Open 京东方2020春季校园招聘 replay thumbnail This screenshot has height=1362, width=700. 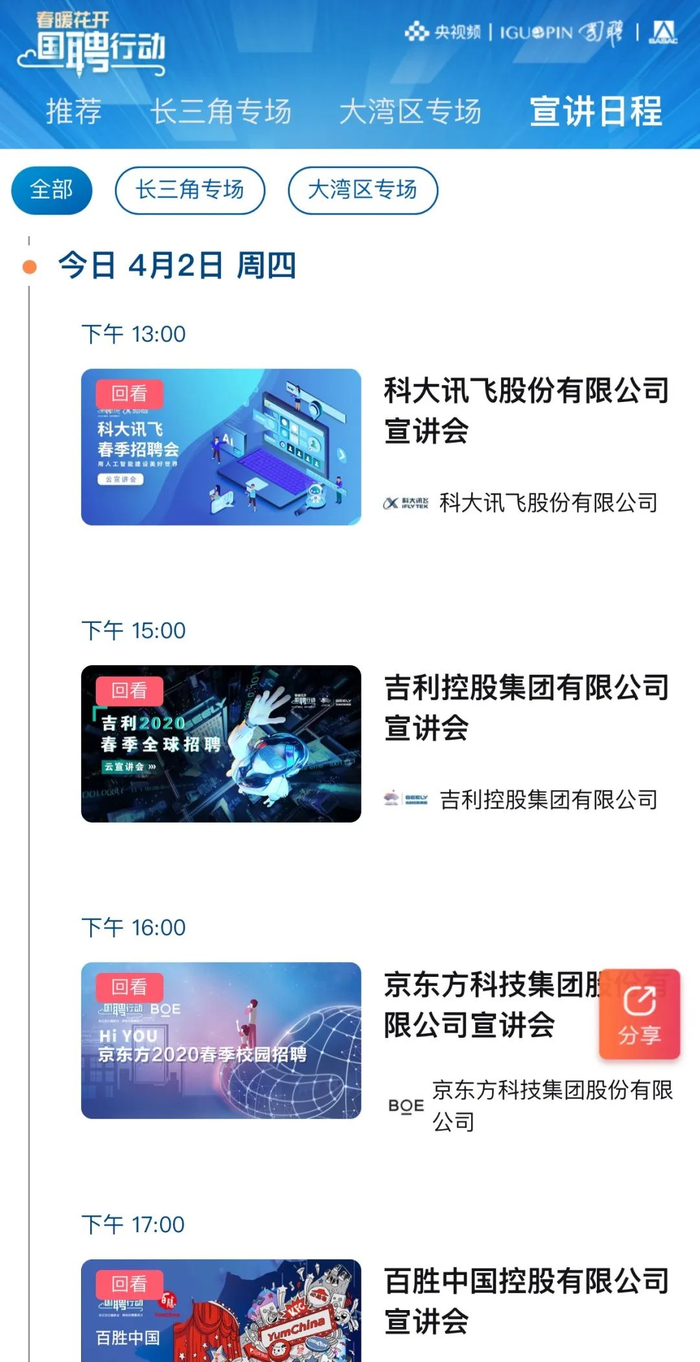tap(221, 1040)
